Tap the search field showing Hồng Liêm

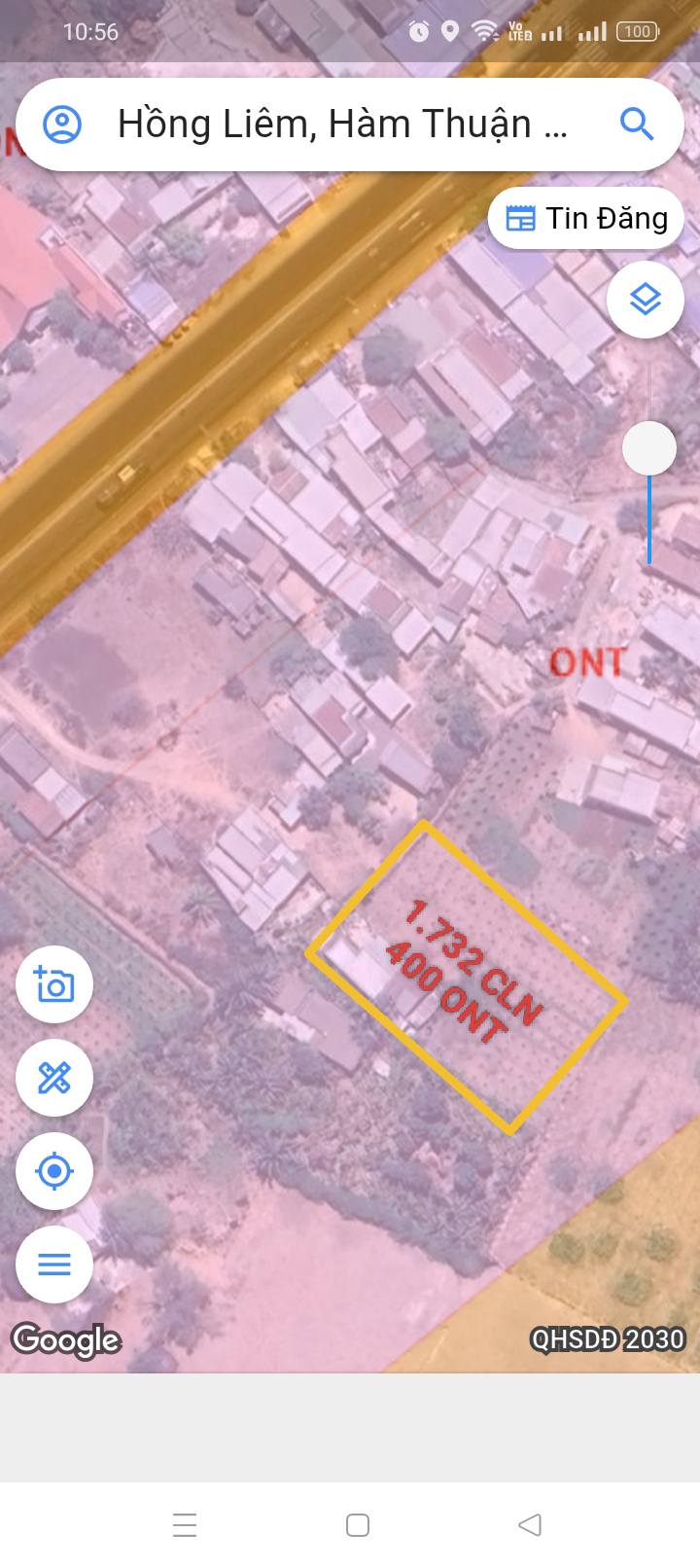342,125
